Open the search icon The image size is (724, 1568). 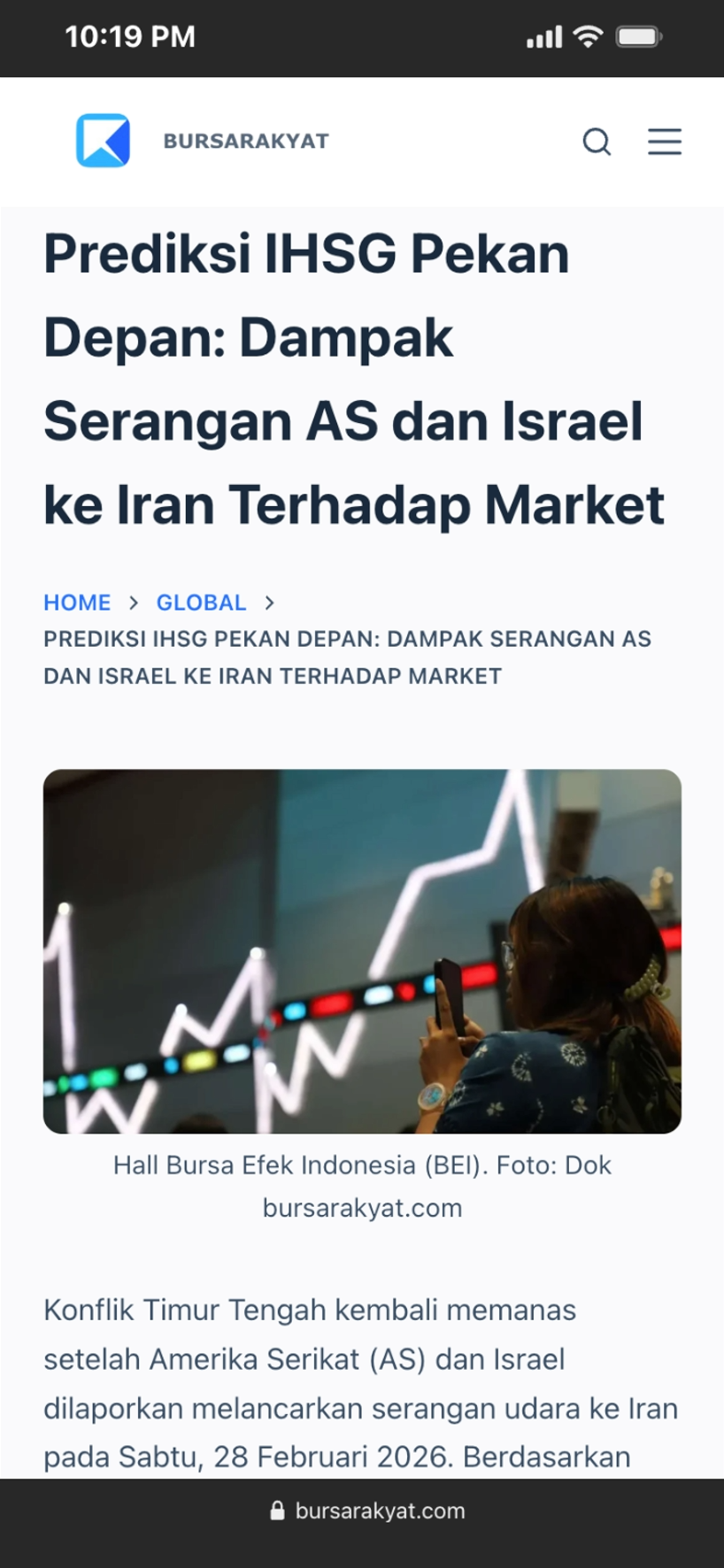[x=597, y=142]
